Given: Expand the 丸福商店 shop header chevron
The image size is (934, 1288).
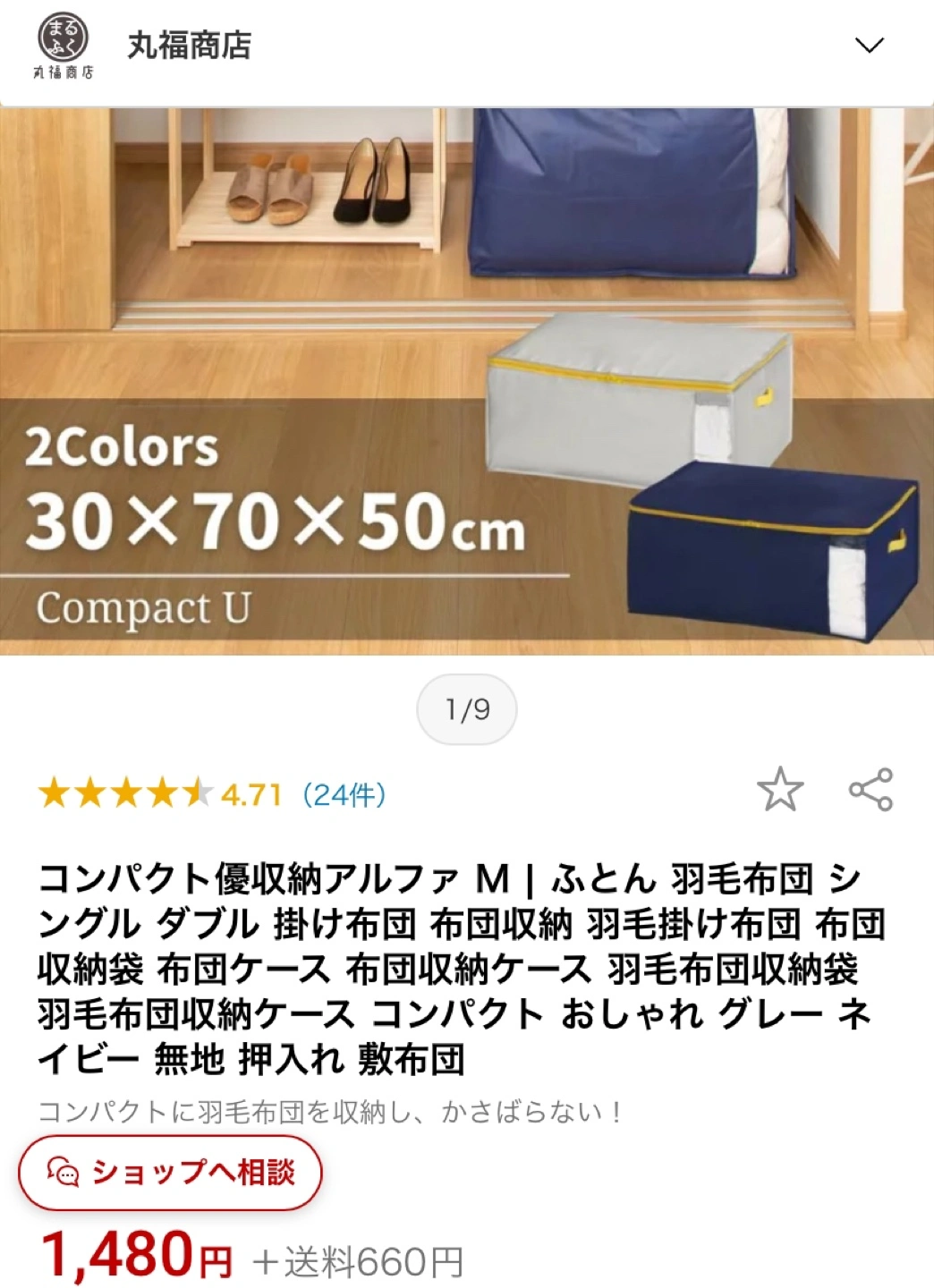Looking at the screenshot, I should click(x=869, y=45).
